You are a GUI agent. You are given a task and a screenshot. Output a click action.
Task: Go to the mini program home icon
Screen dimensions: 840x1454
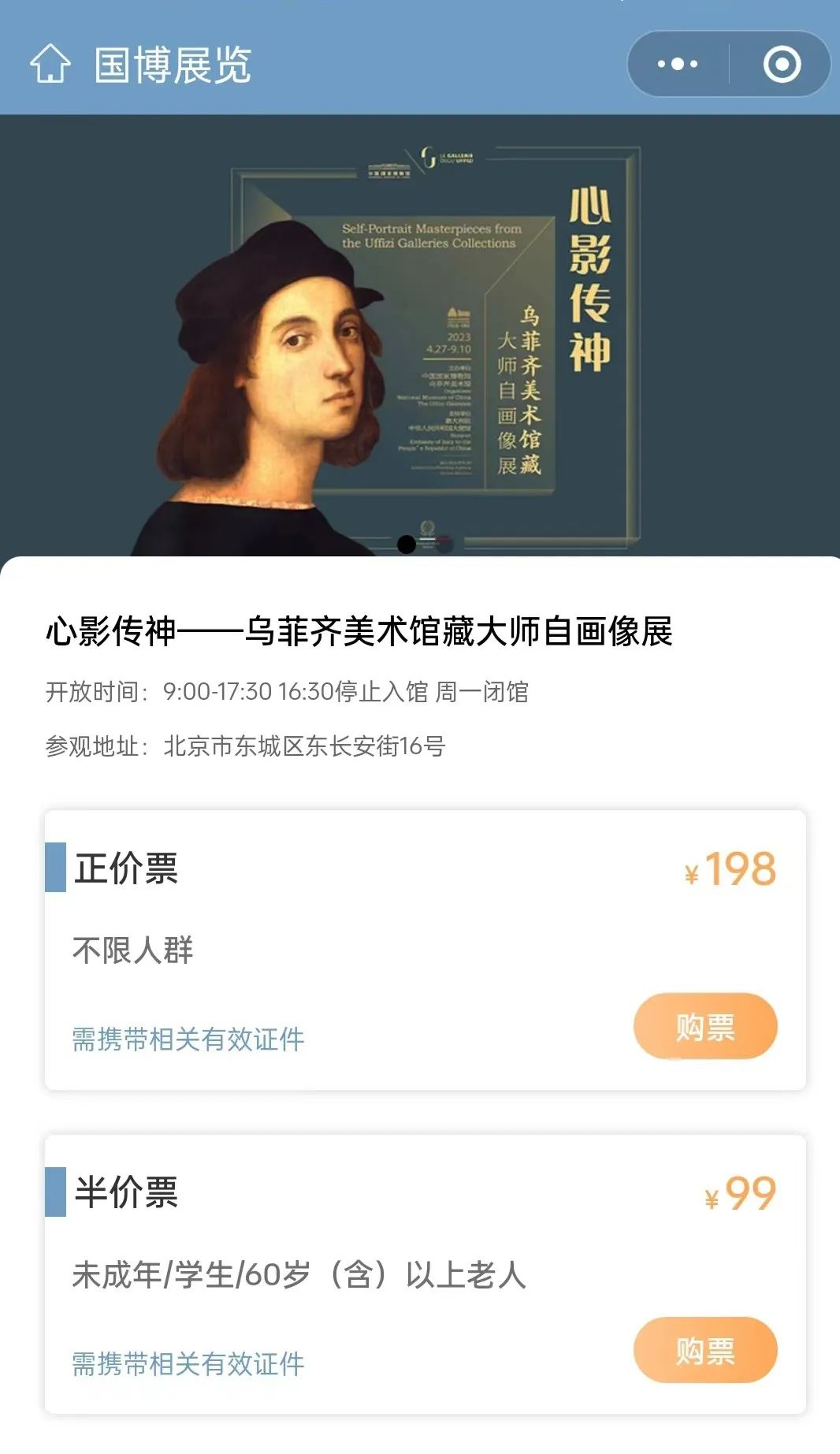click(x=50, y=64)
